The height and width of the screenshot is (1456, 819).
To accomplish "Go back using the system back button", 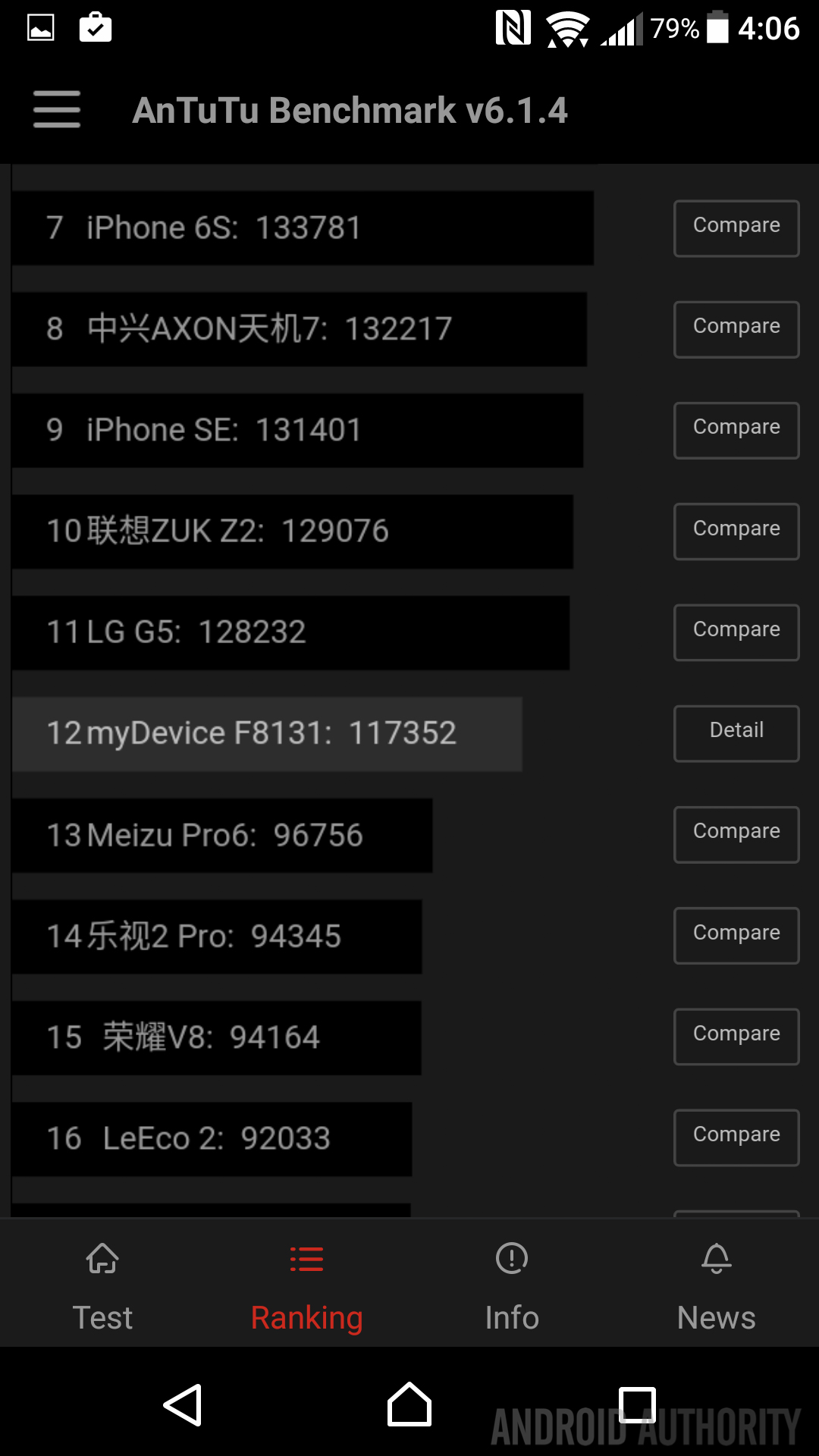I will tap(183, 1404).
